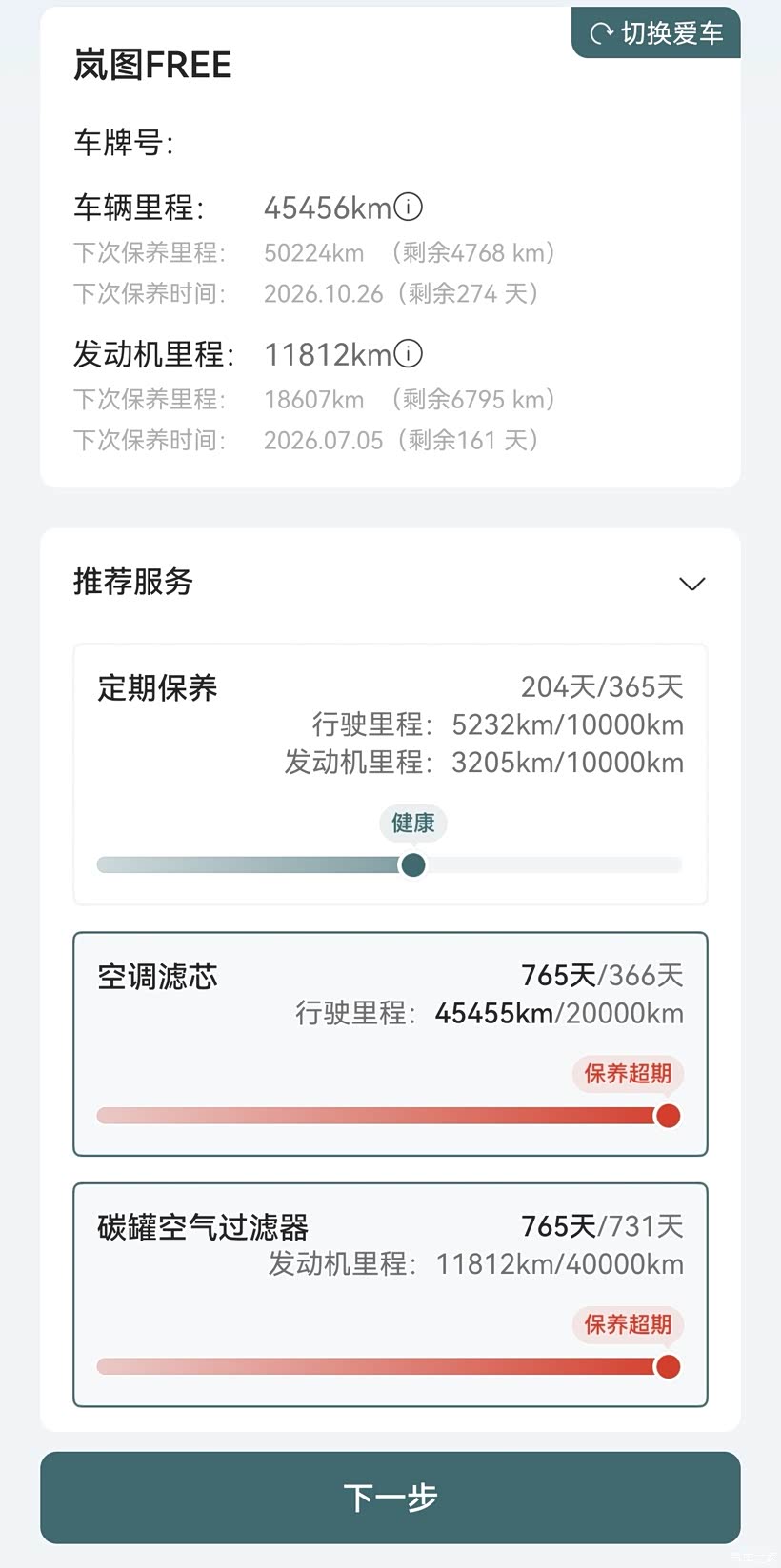This screenshot has width=781, height=1568.
Task: Collapse the 推荐服务 section chevron
Action: pyautogui.click(x=692, y=584)
